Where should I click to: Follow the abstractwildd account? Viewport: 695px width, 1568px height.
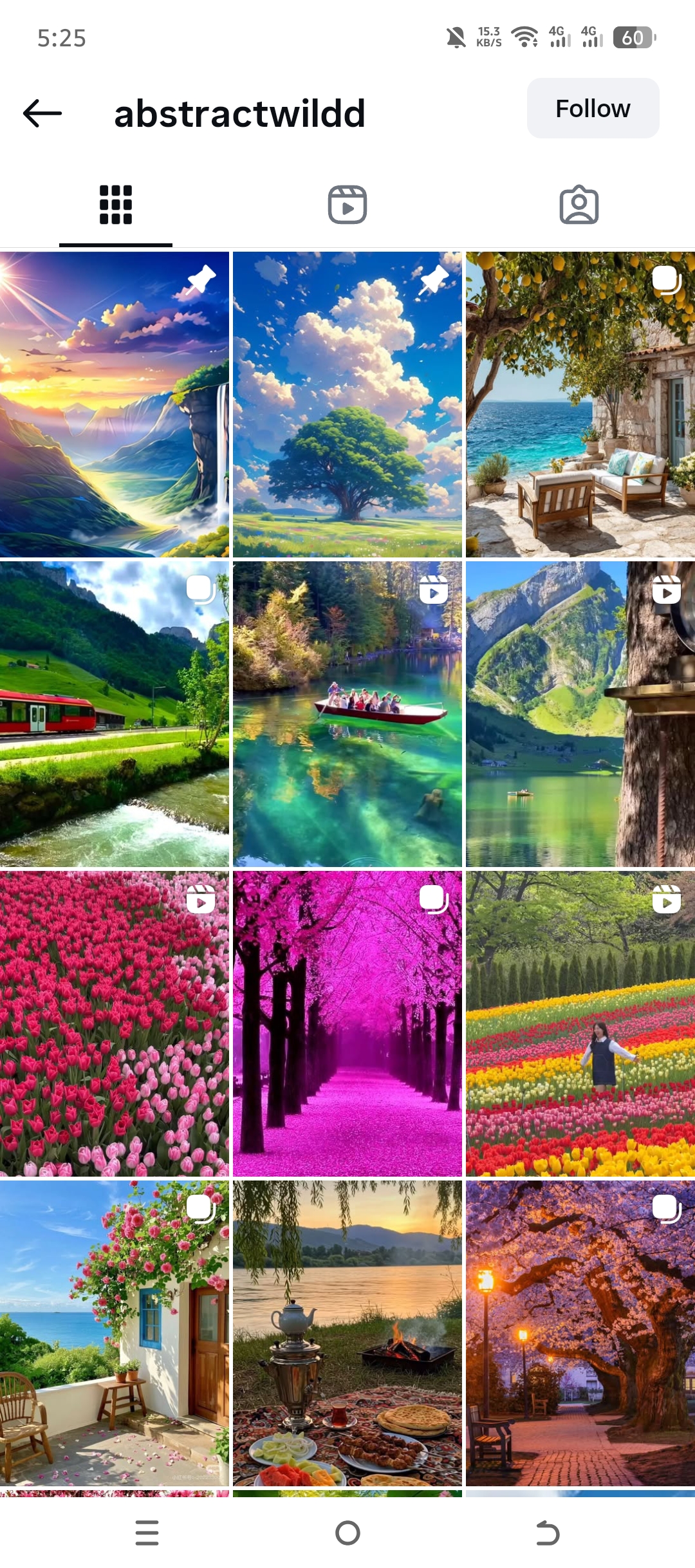(x=593, y=109)
